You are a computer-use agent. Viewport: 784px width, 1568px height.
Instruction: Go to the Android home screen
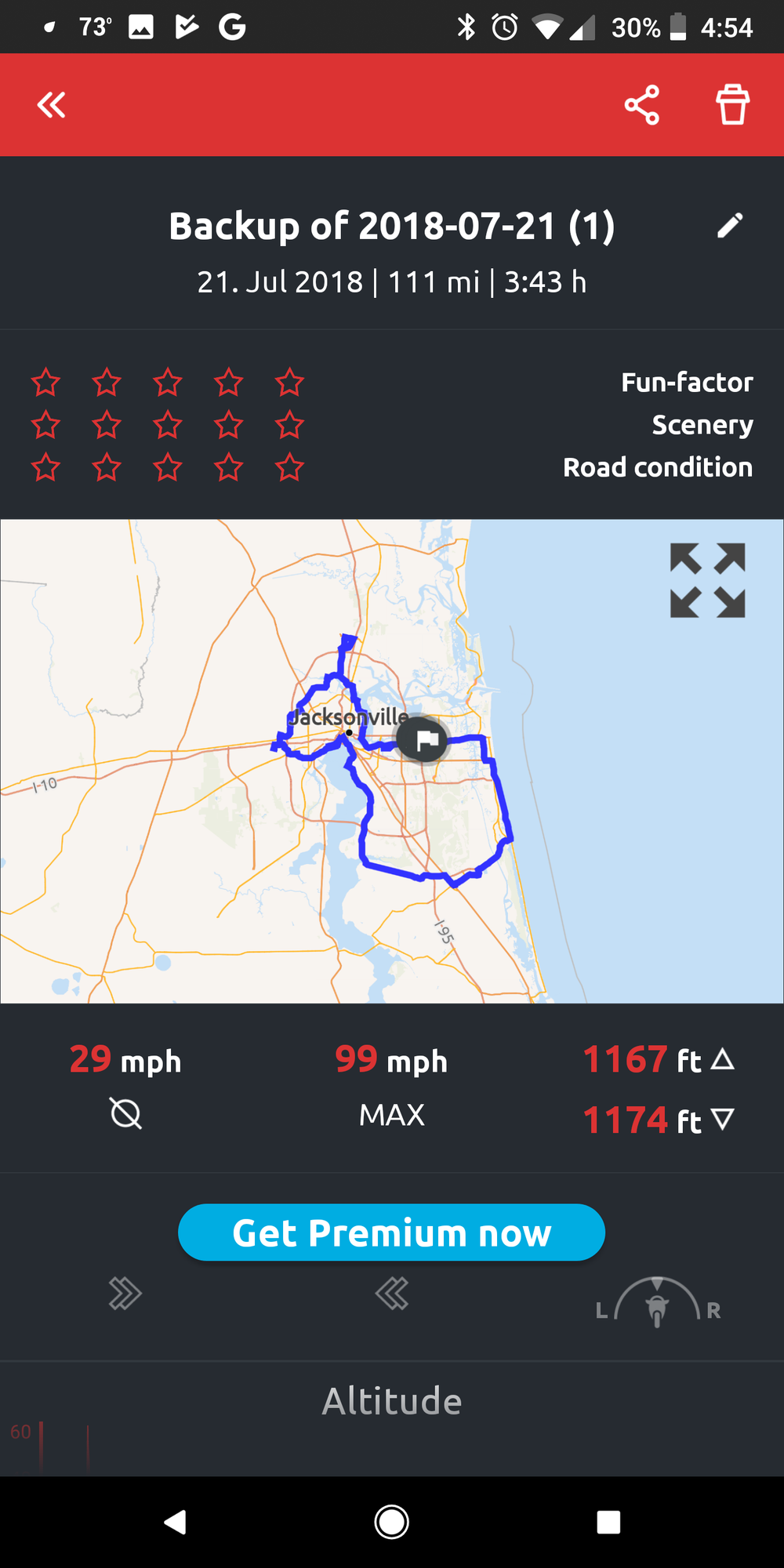(x=391, y=1522)
